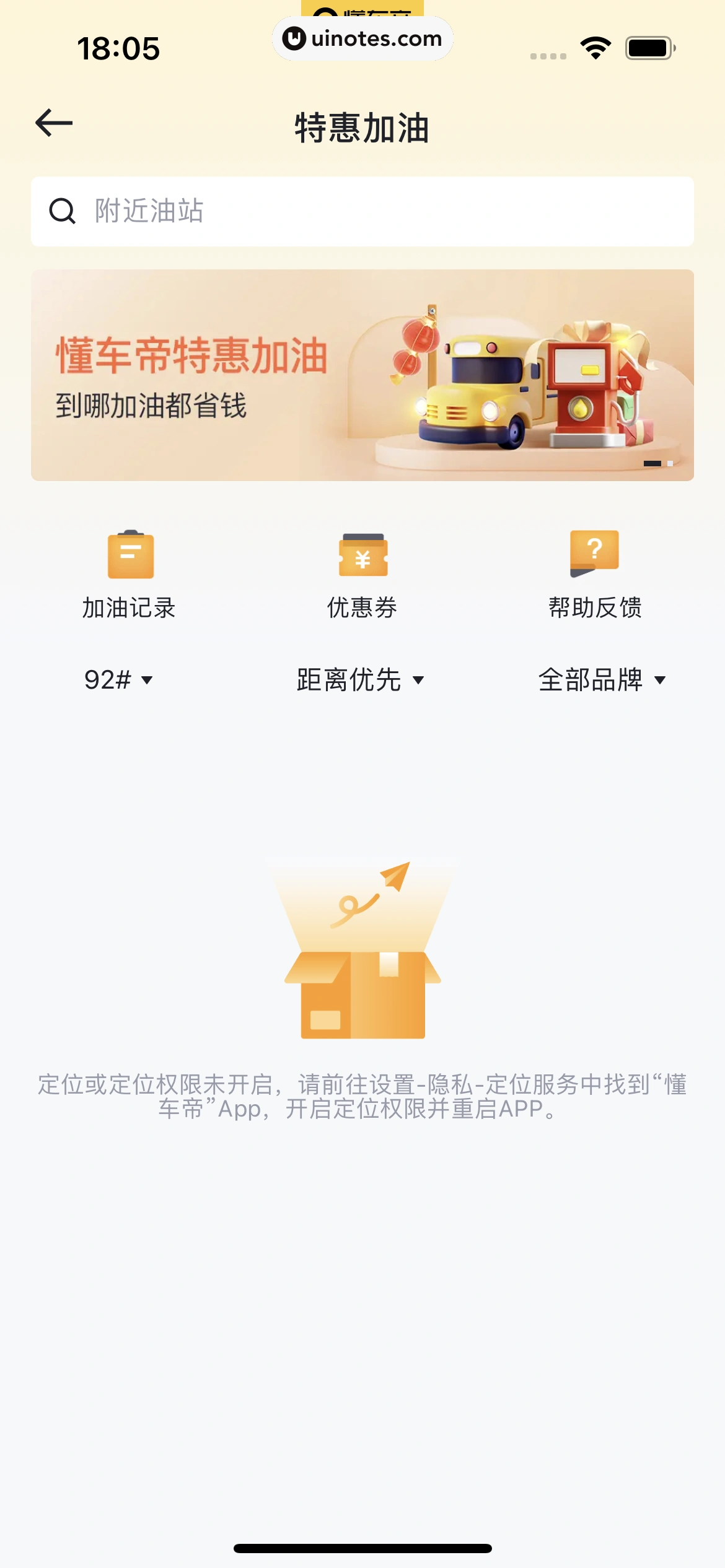Expand the 距离优先 sorting dropdown
The height and width of the screenshot is (1568, 725).
(361, 680)
